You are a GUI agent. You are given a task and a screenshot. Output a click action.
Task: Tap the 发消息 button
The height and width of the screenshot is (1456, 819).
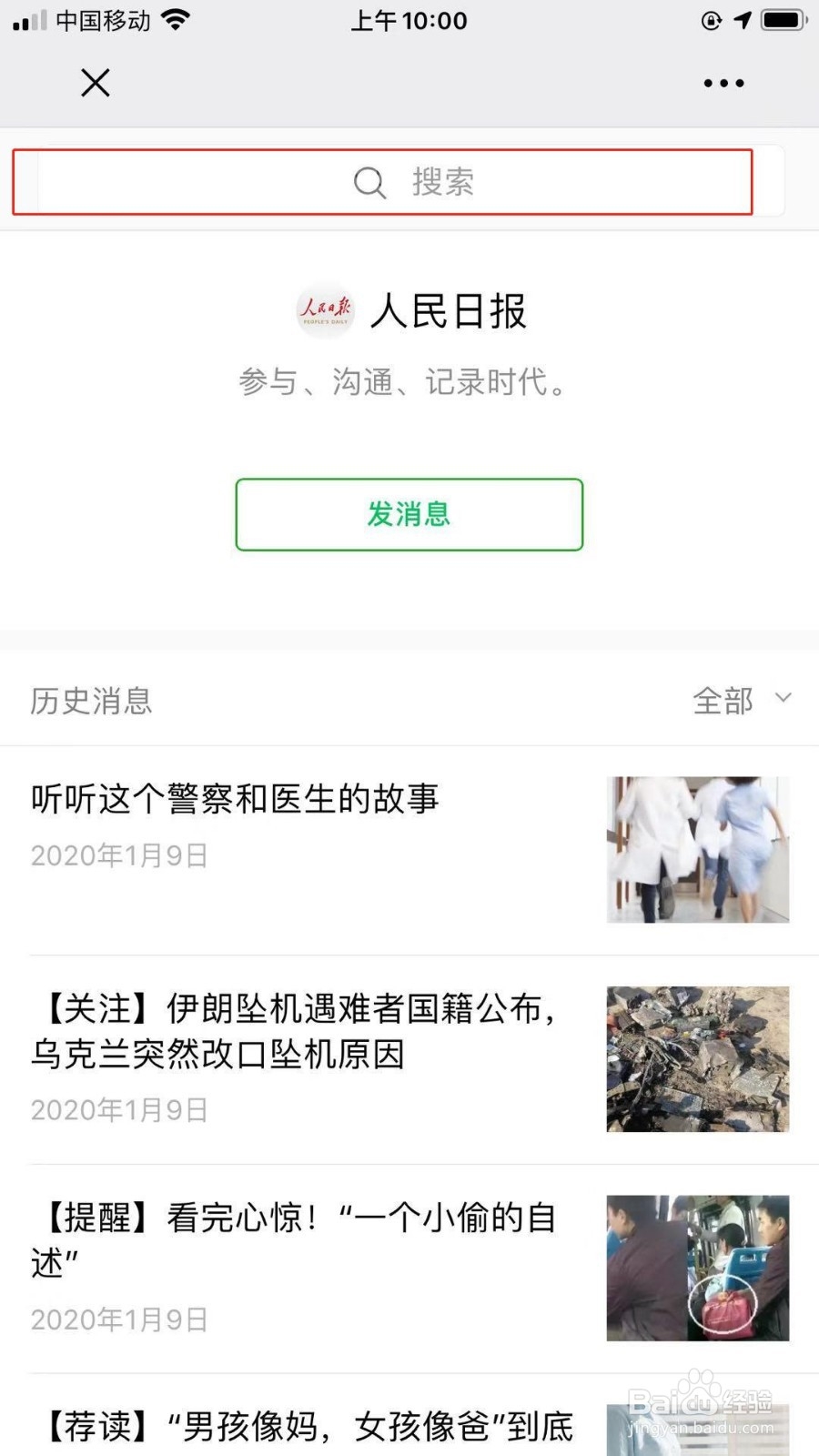point(409,515)
